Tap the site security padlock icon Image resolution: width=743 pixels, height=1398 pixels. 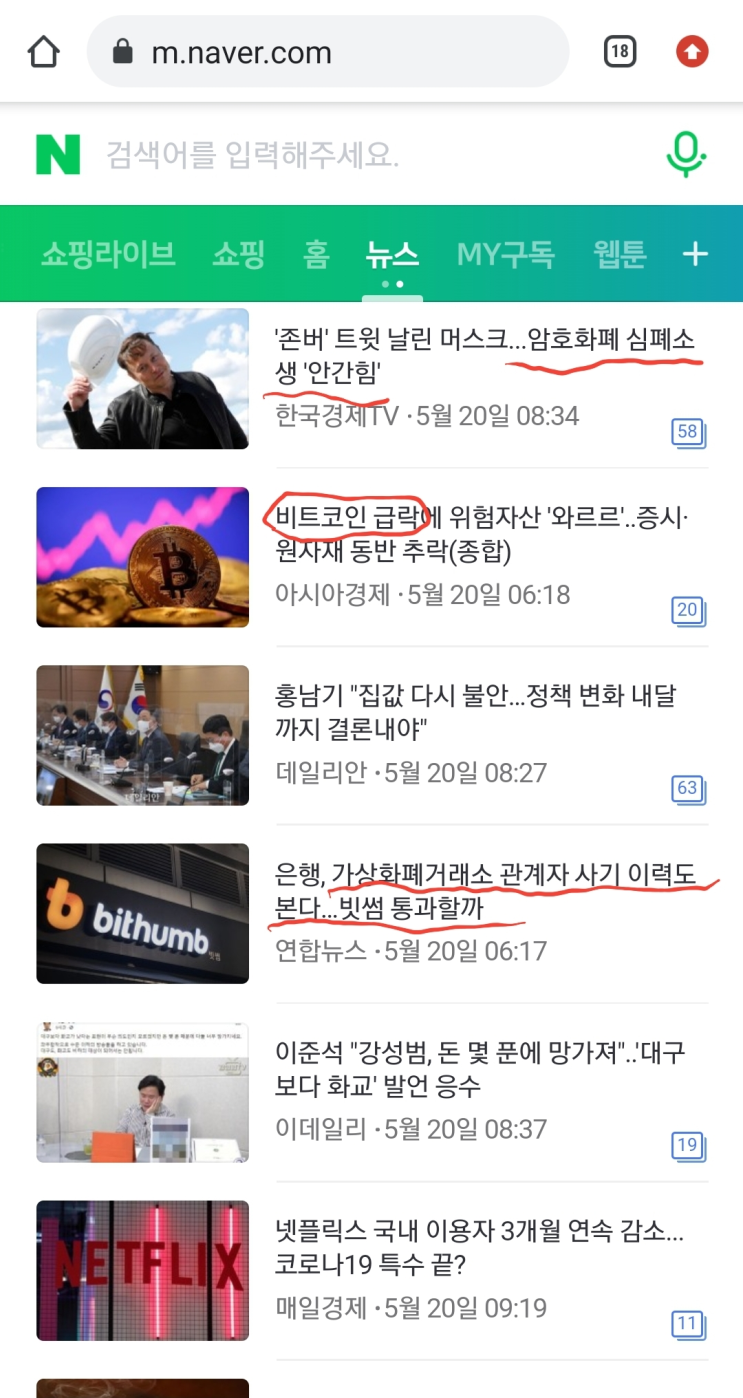click(x=122, y=51)
